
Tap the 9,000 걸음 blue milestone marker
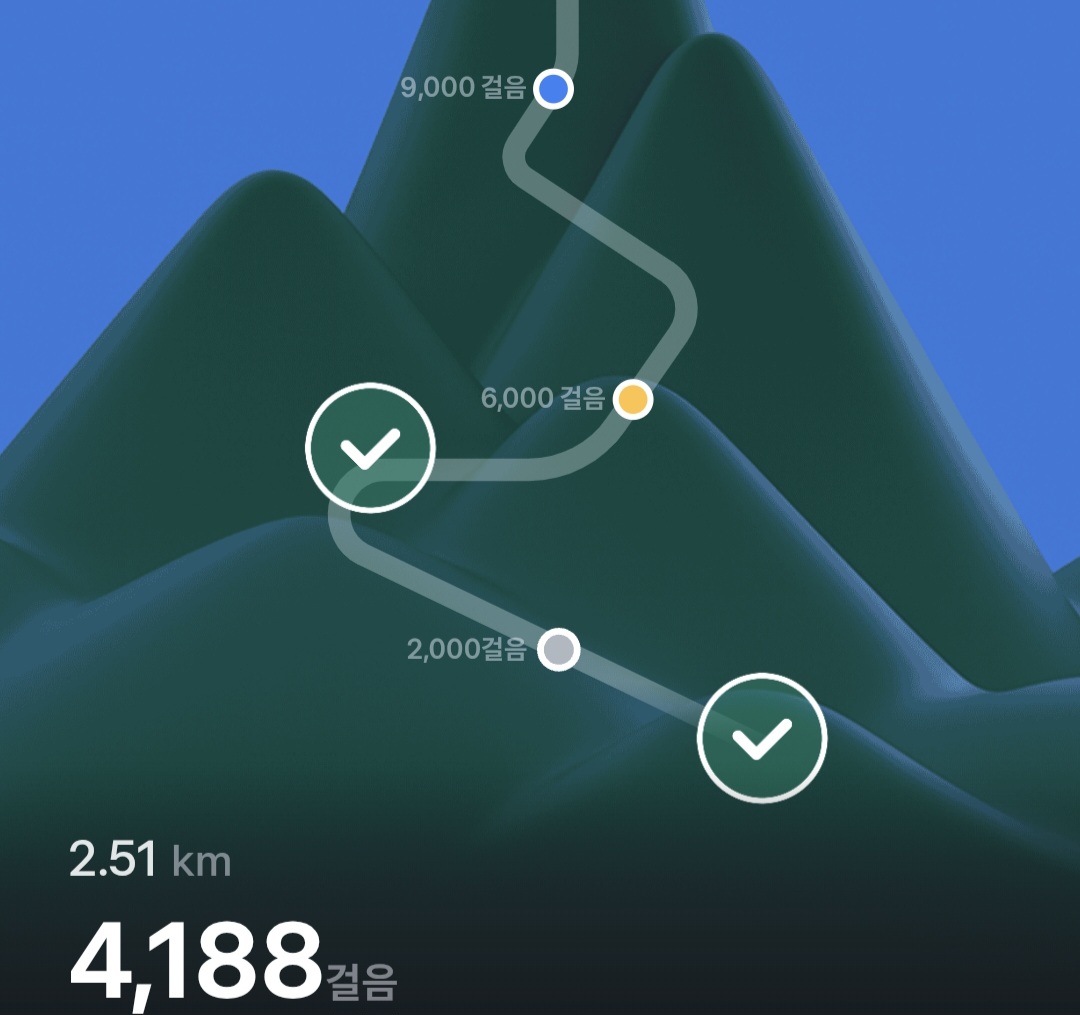click(553, 89)
